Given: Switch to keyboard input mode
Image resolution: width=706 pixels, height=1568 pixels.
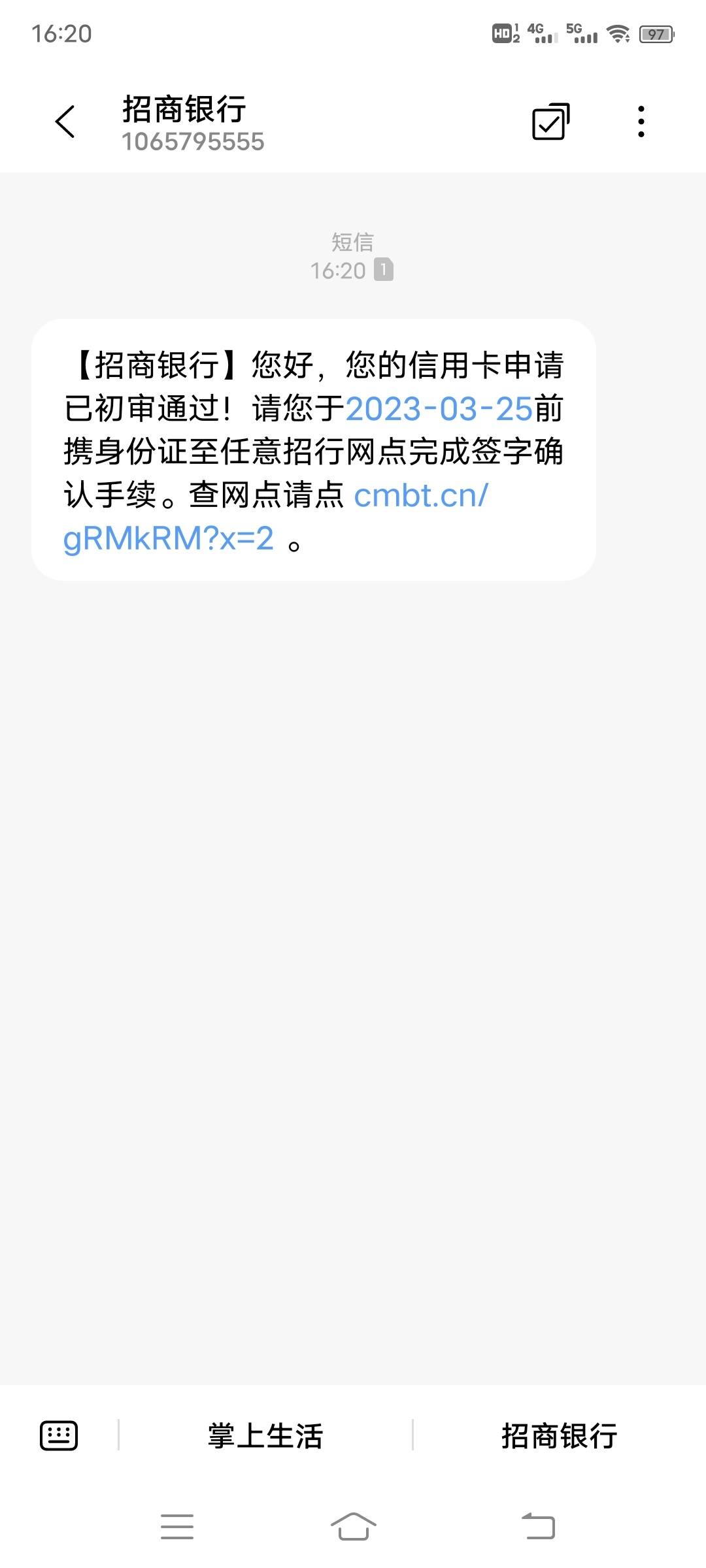Looking at the screenshot, I should point(59,1435).
